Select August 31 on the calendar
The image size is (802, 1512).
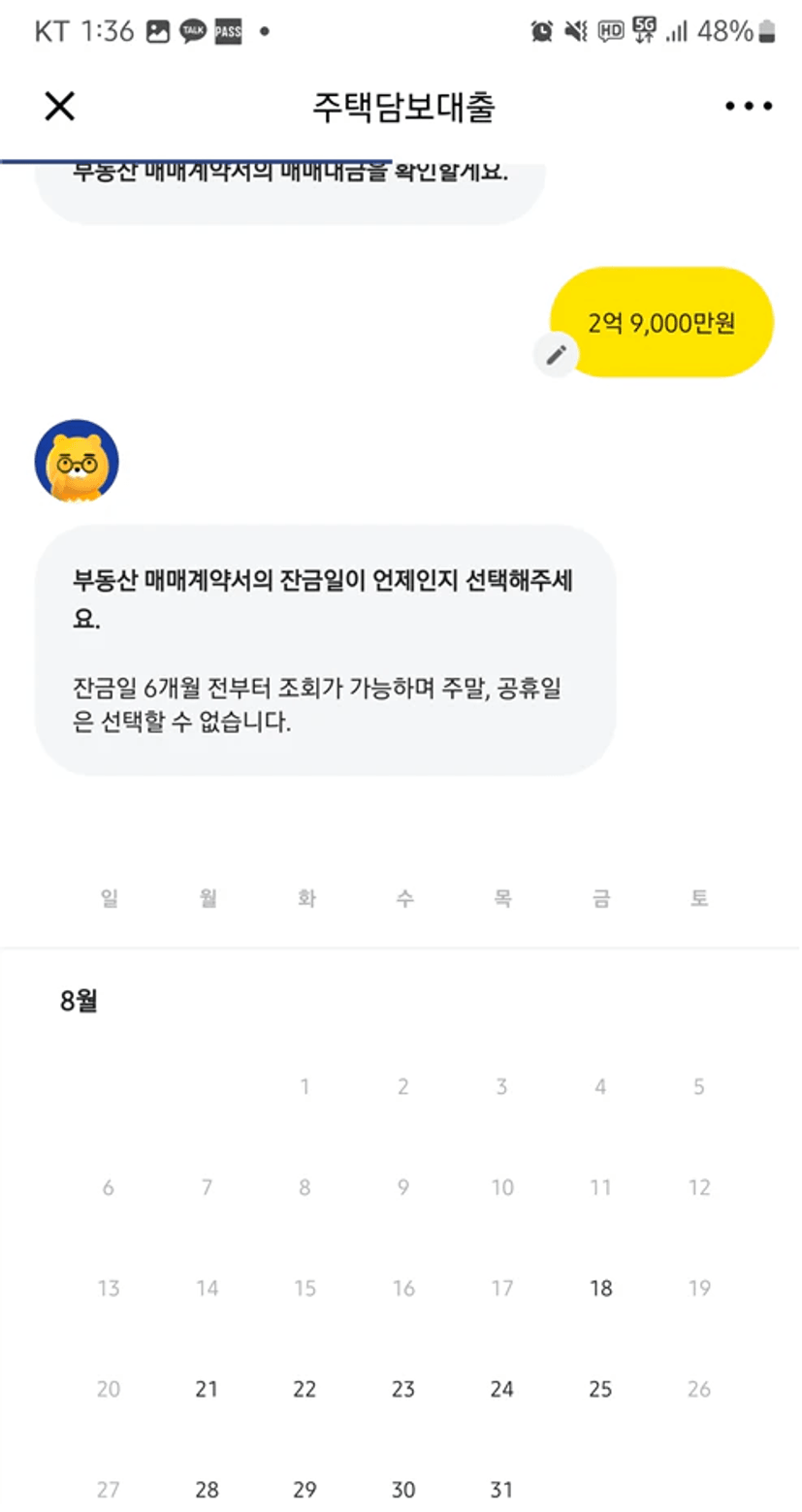pyautogui.click(x=501, y=1489)
